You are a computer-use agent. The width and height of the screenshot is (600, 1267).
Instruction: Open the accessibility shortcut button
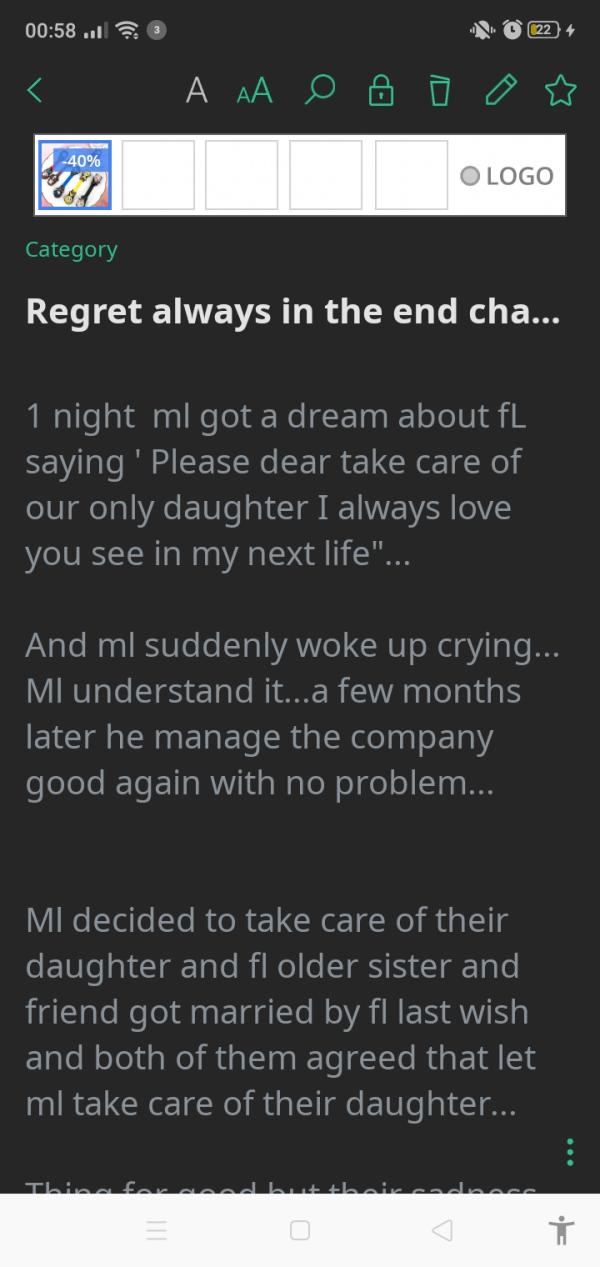[x=562, y=1229]
